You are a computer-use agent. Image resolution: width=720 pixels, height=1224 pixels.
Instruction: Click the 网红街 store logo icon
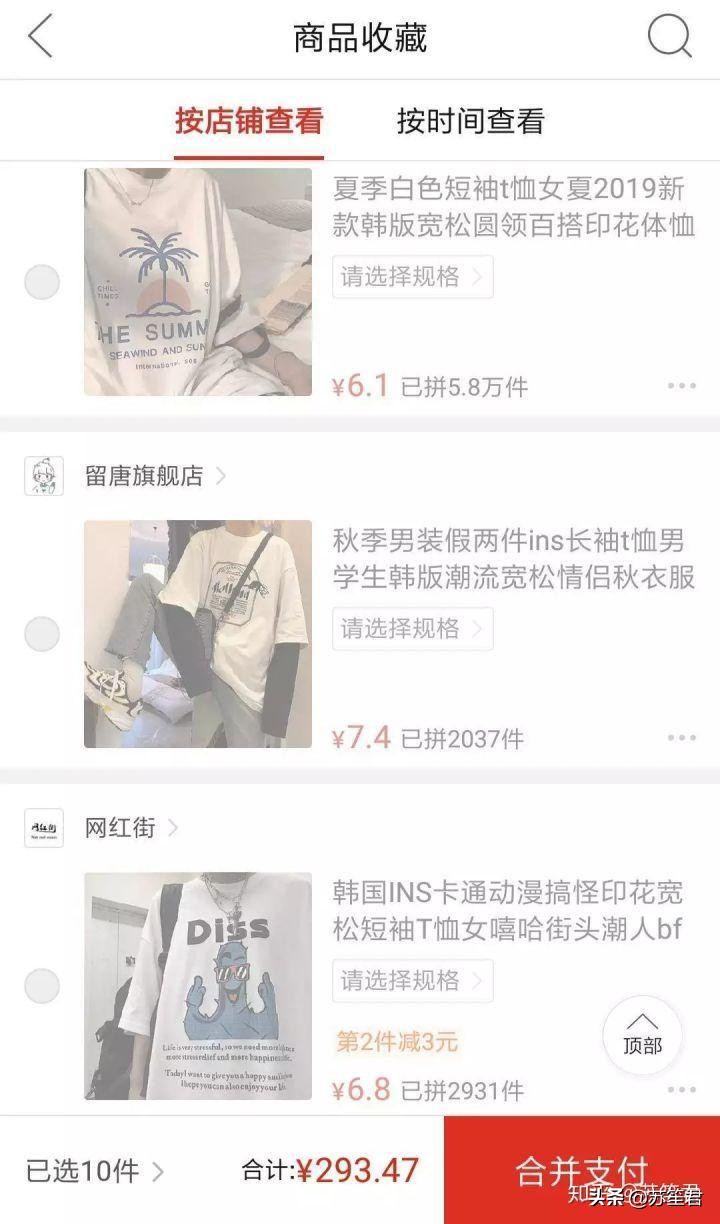[44, 829]
